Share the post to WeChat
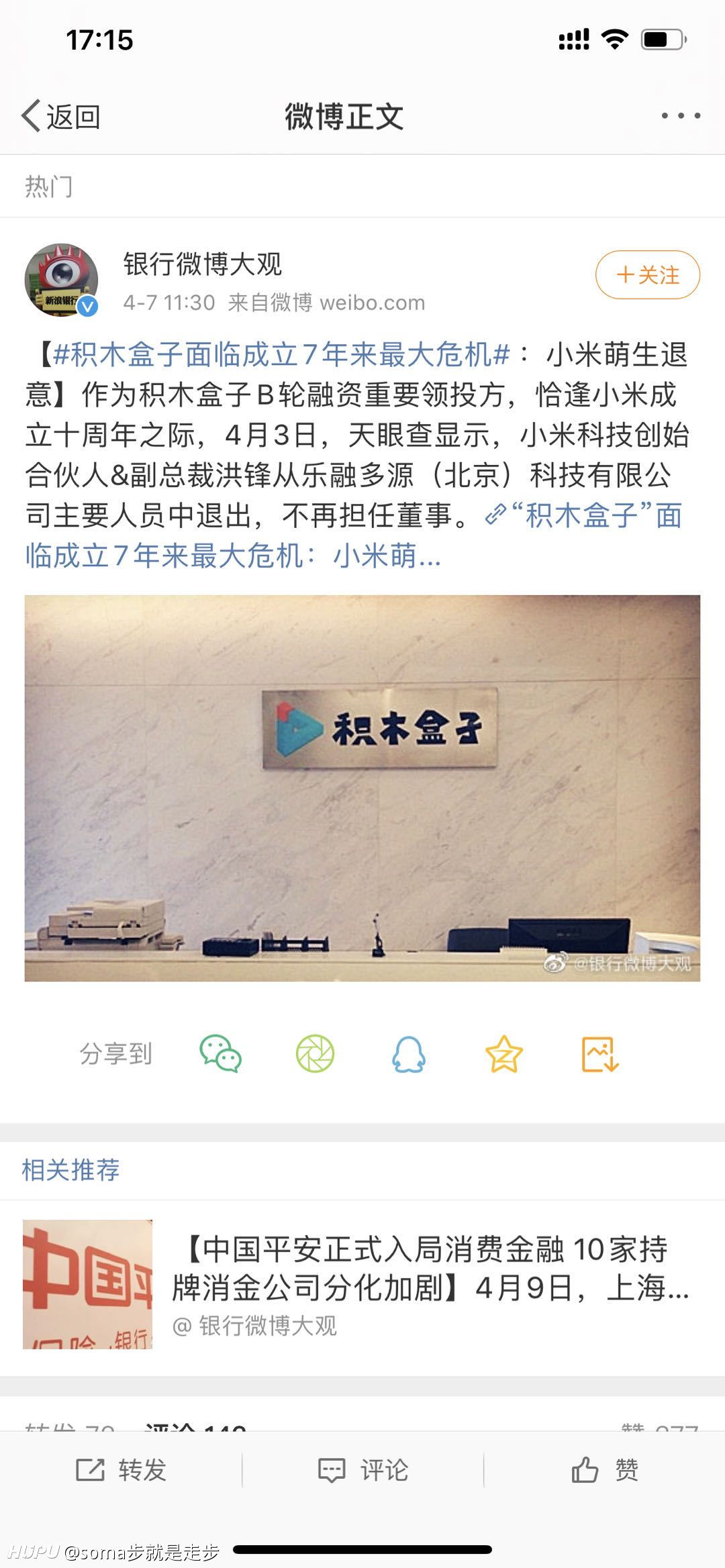This screenshot has height=1568, width=725. [x=220, y=1053]
